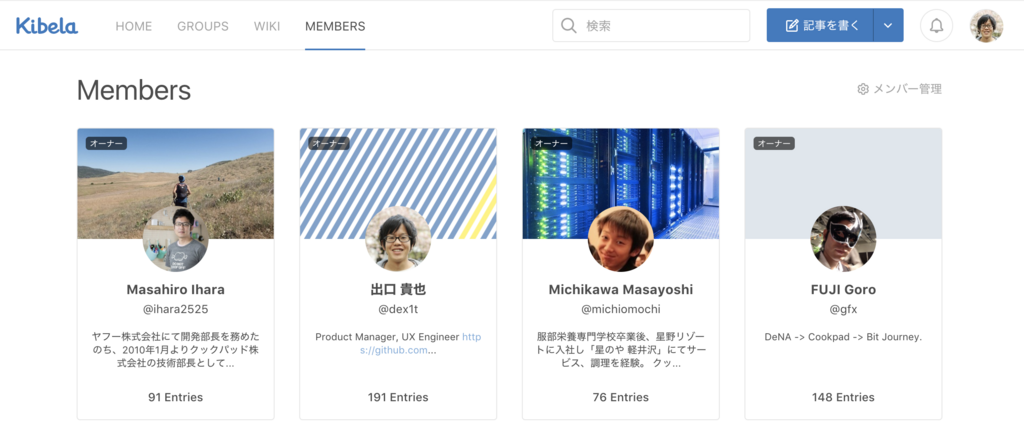Open Masahiro Ihara's member card
This screenshot has width=1024, height=435.
(x=175, y=289)
